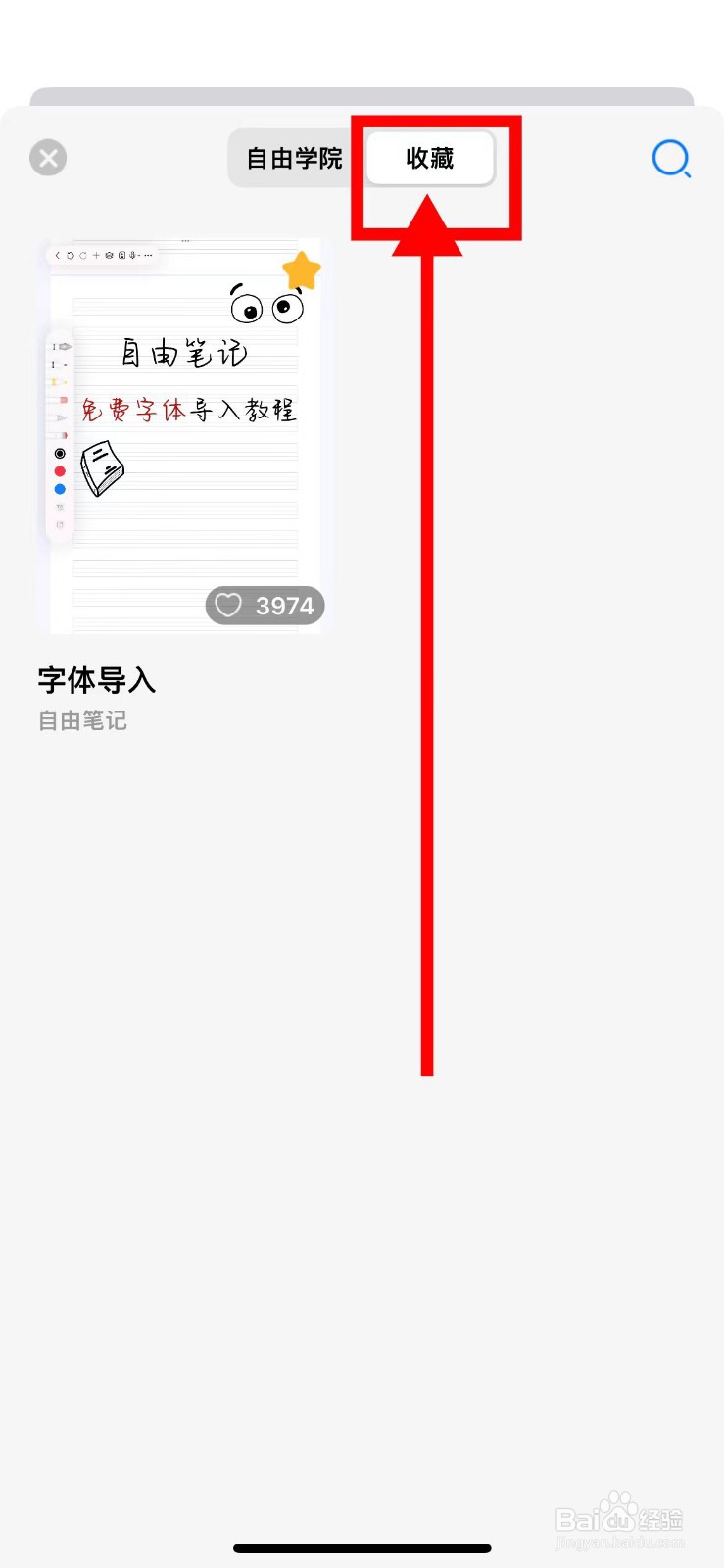Screen dimensions: 724x1568
Task: Tap the heart to like the 3974 note
Action: [228, 605]
